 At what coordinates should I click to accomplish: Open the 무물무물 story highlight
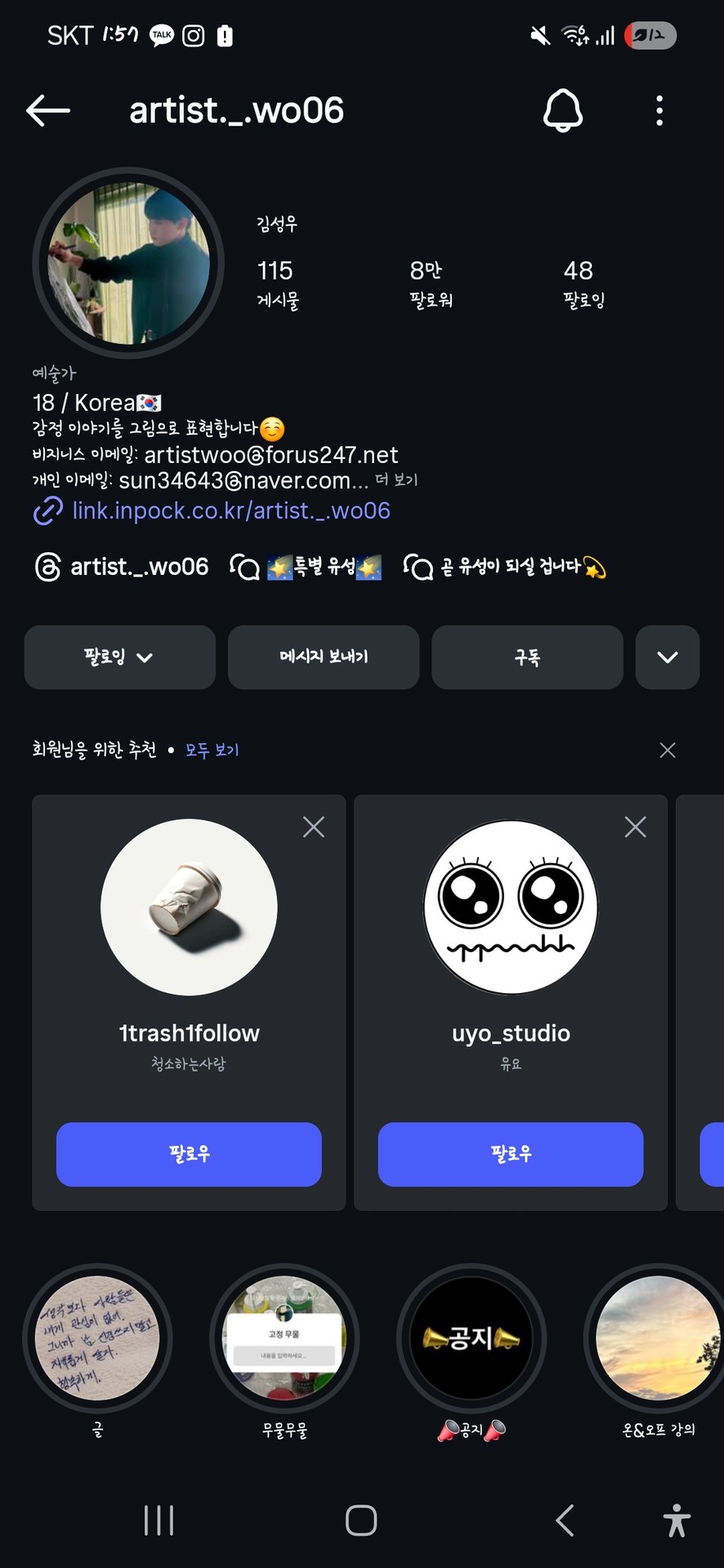pyautogui.click(x=284, y=1338)
